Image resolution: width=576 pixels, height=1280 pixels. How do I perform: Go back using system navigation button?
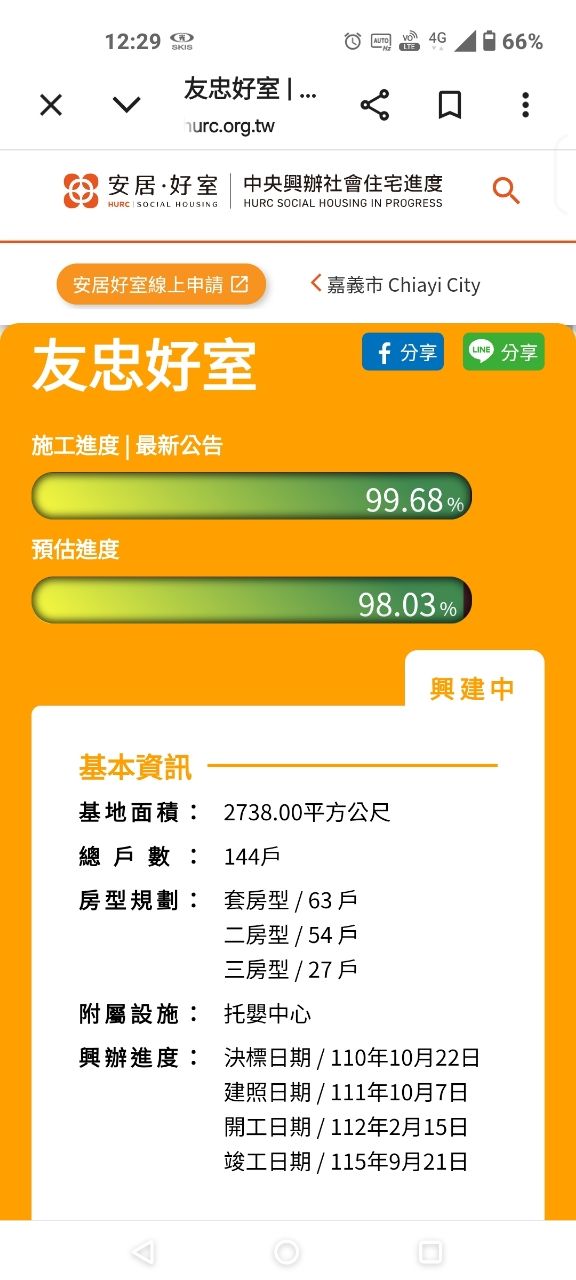(143, 1252)
